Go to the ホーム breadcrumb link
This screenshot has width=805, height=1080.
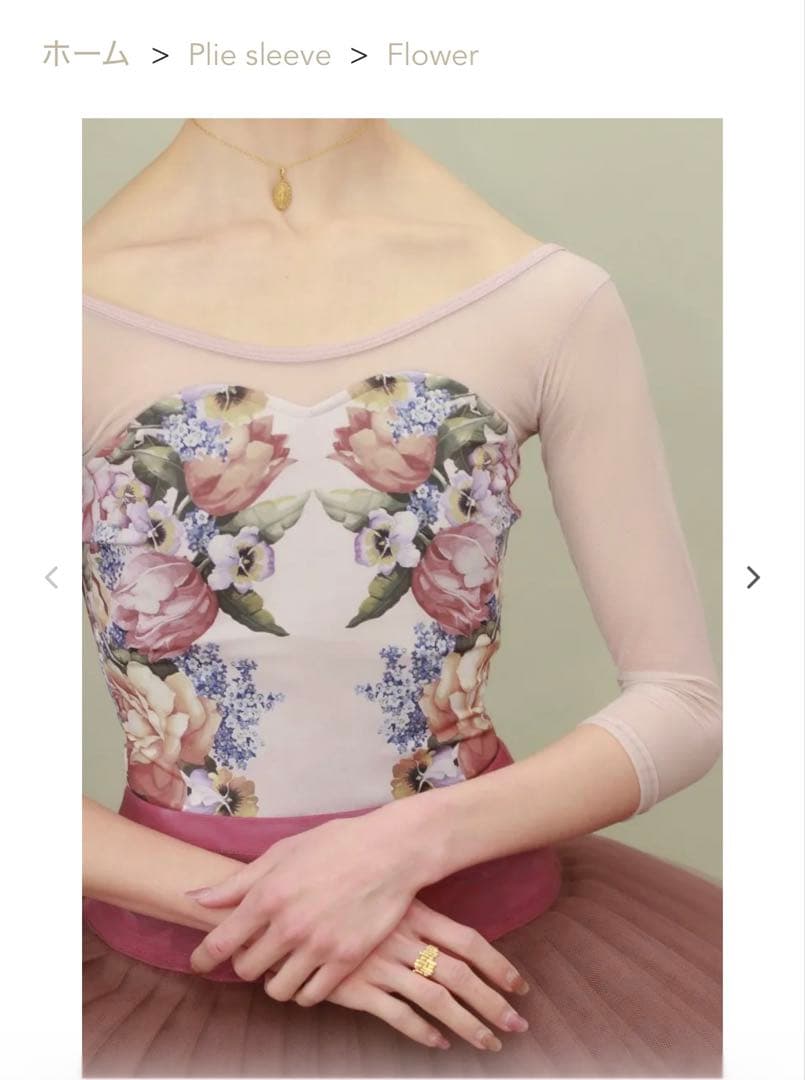pos(85,54)
